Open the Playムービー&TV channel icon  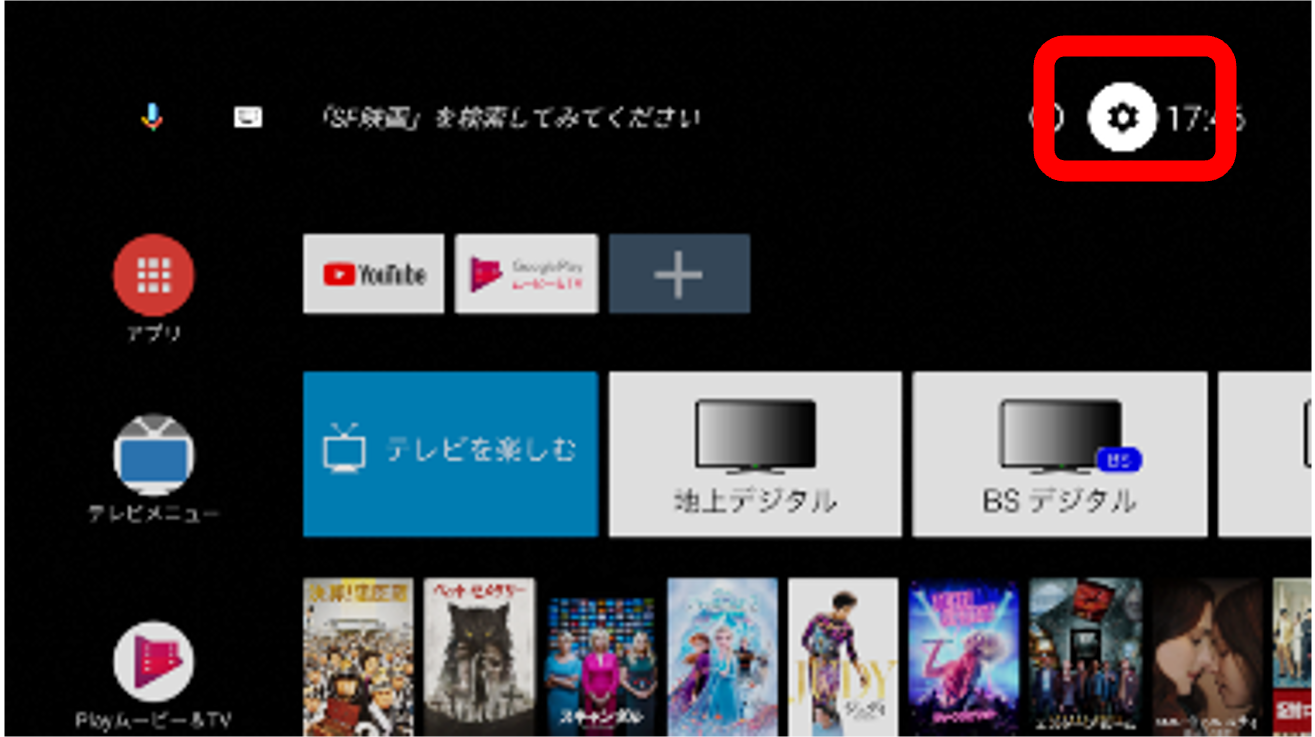pyautogui.click(x=153, y=662)
